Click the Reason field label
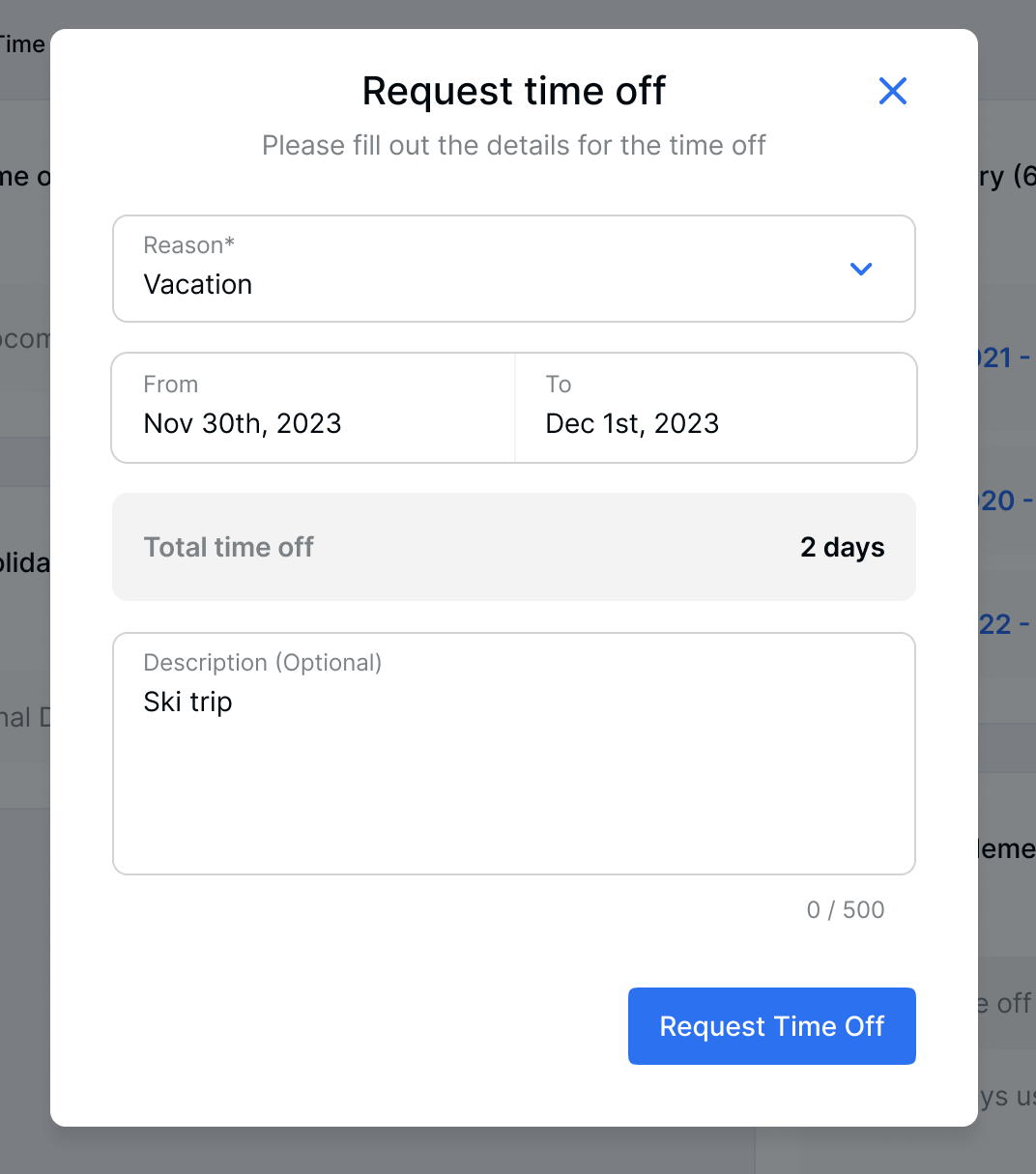The height and width of the screenshot is (1174, 1036). coord(187,244)
